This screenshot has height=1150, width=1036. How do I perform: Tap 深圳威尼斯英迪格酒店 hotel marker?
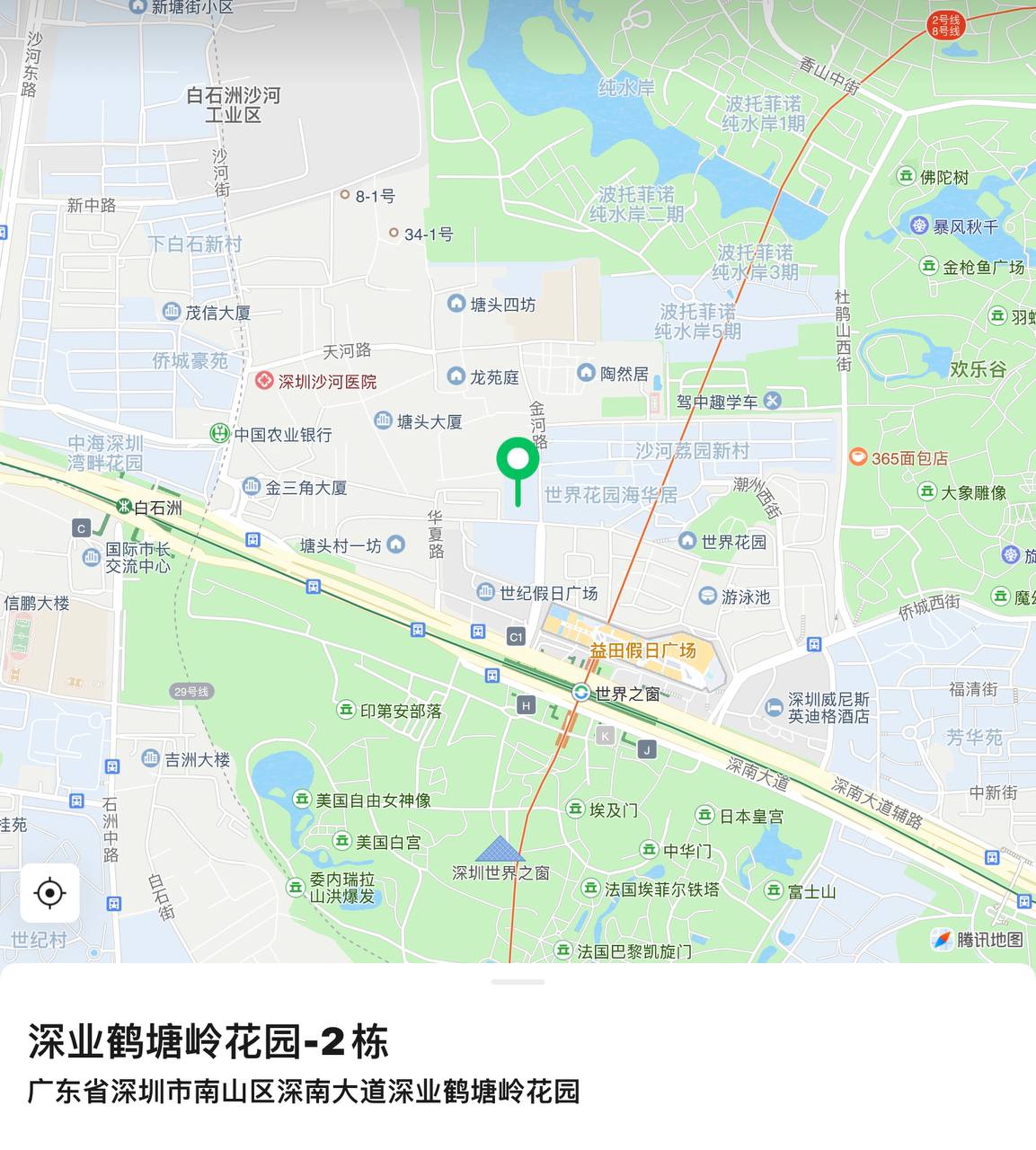coord(774,707)
